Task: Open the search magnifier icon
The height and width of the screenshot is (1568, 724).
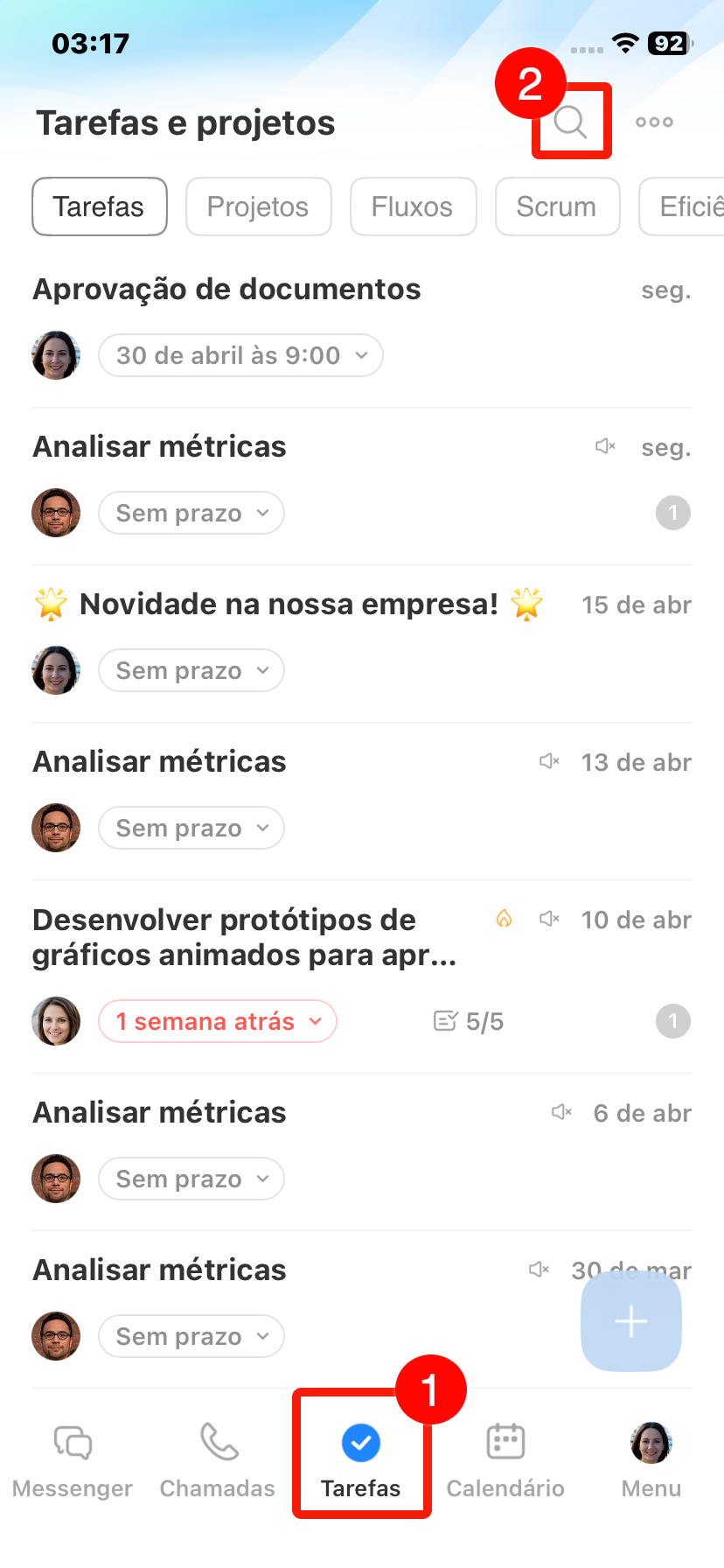Action: tap(570, 122)
